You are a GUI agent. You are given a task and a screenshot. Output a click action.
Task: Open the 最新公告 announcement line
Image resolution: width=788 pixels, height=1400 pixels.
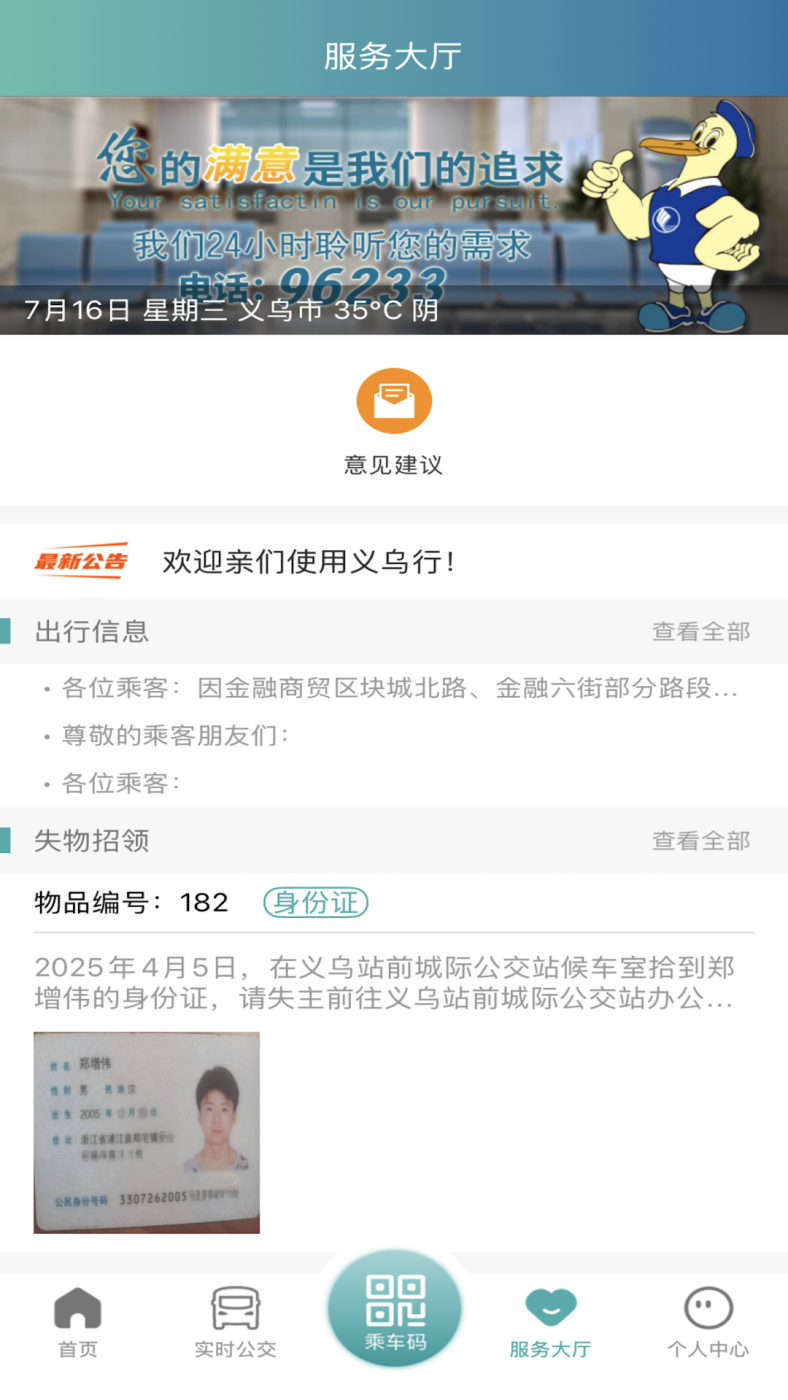click(x=308, y=562)
